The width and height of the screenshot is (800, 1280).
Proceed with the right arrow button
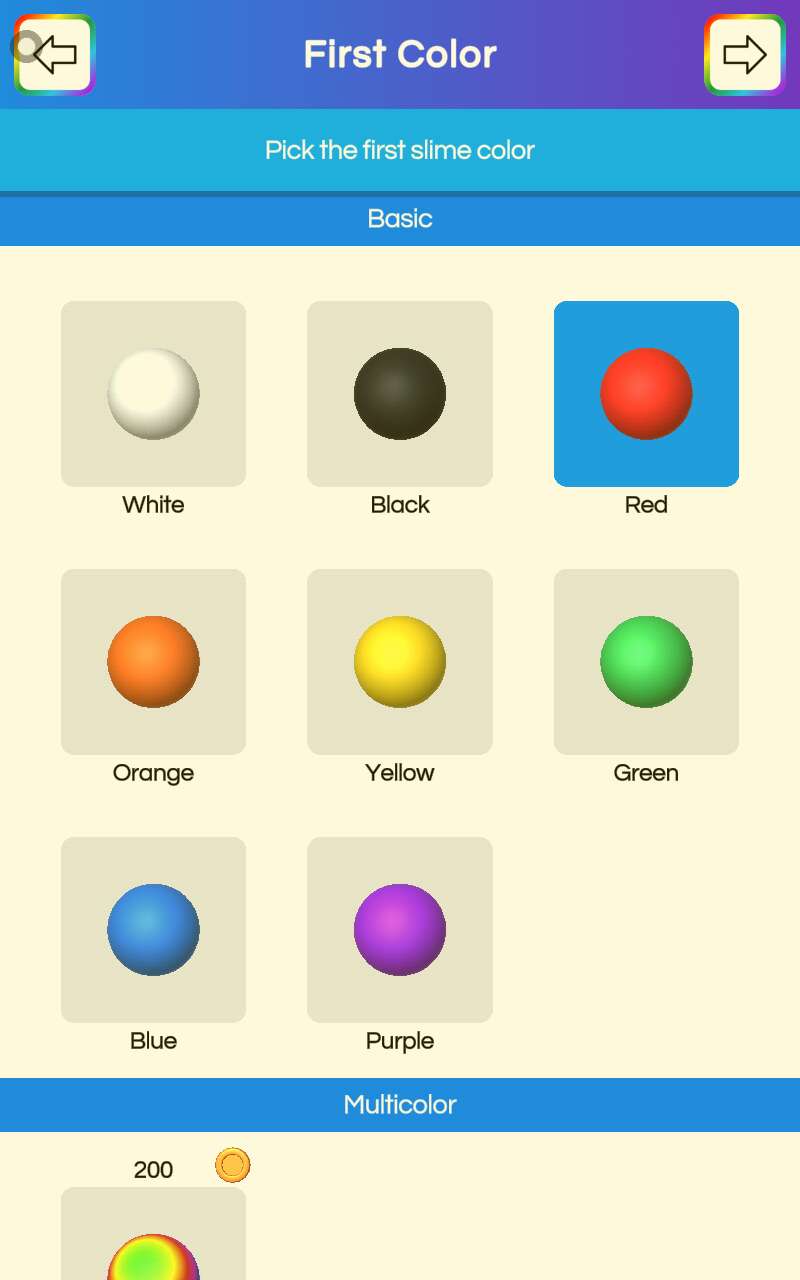(x=745, y=55)
